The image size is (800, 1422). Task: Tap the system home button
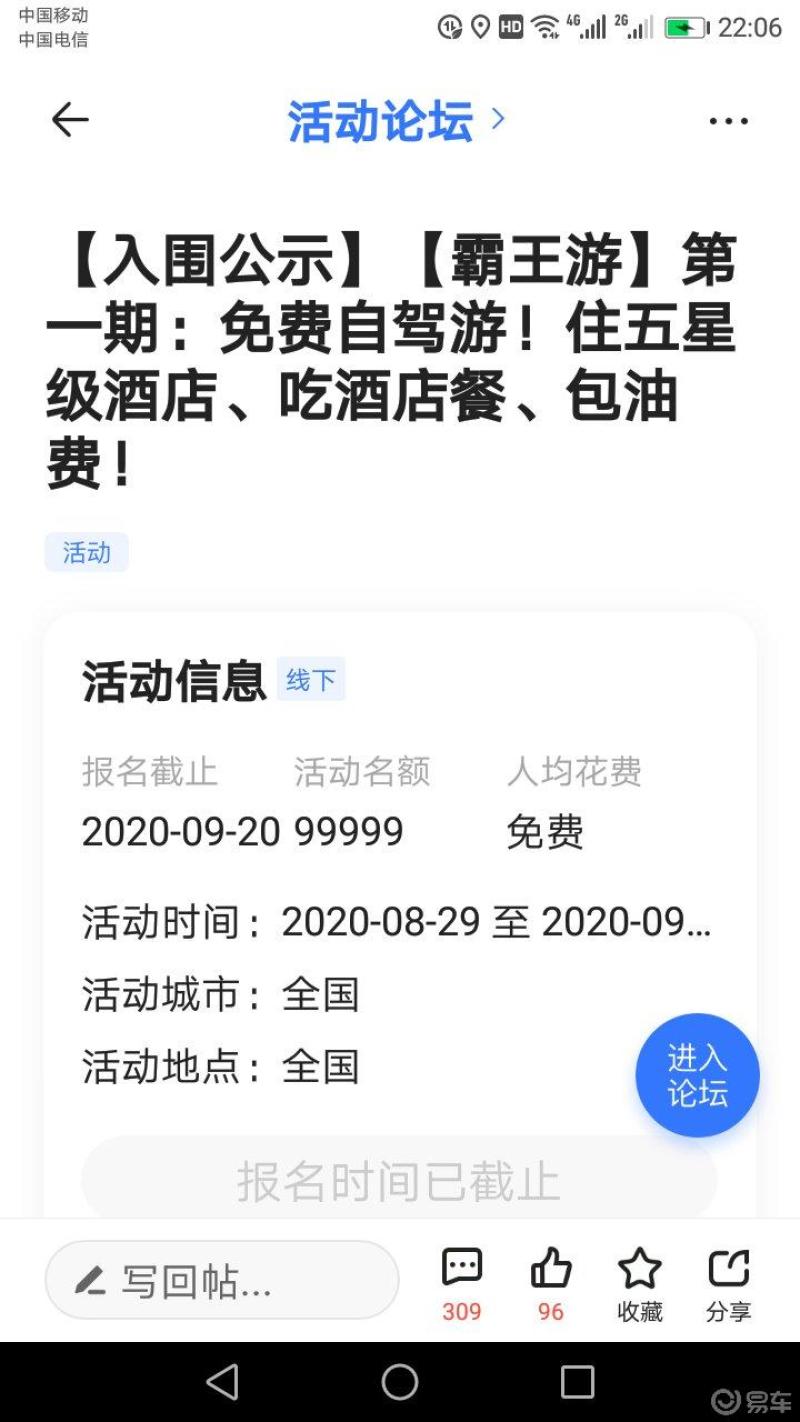400,1382
